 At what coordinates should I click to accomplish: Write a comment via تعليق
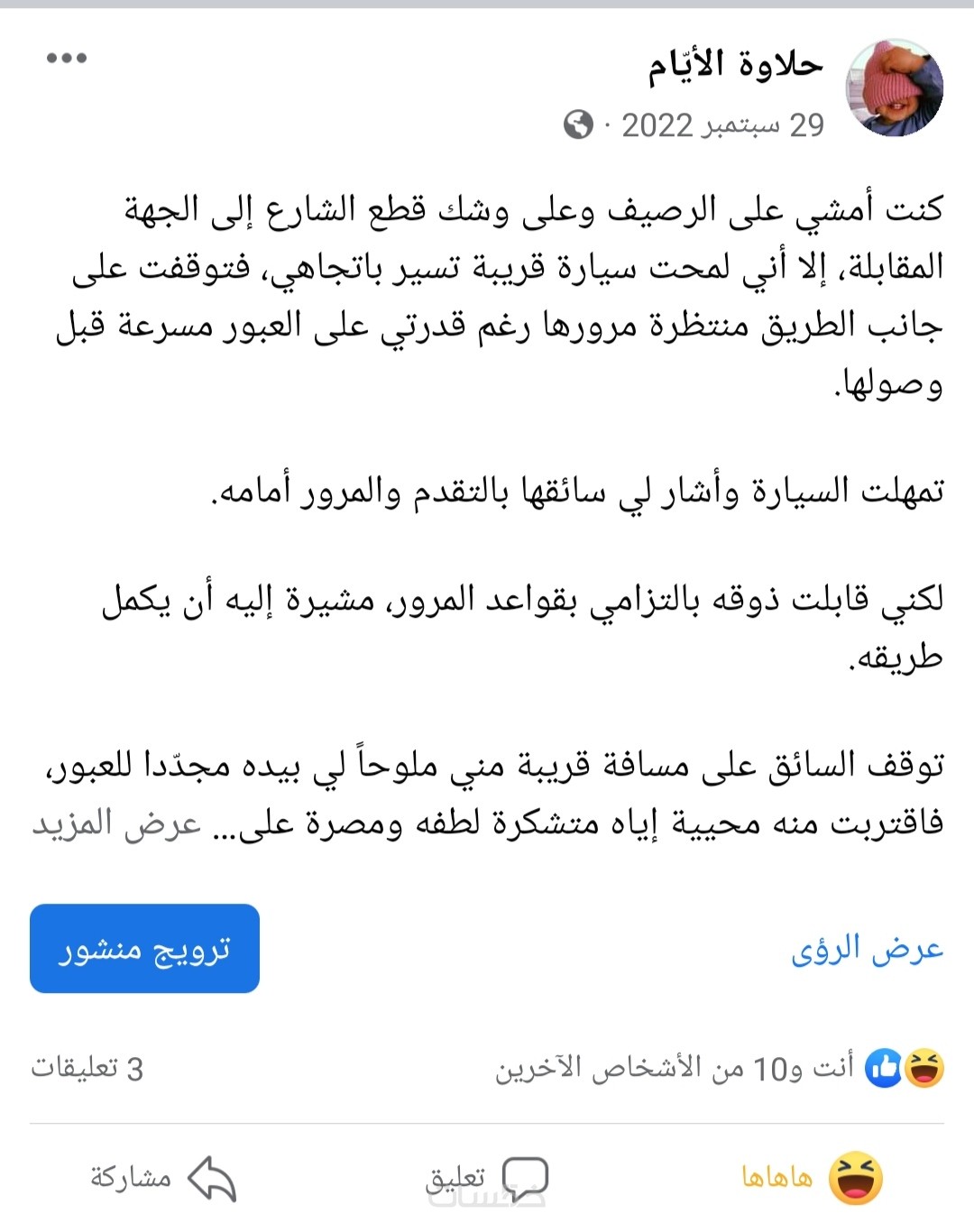click(487, 1178)
